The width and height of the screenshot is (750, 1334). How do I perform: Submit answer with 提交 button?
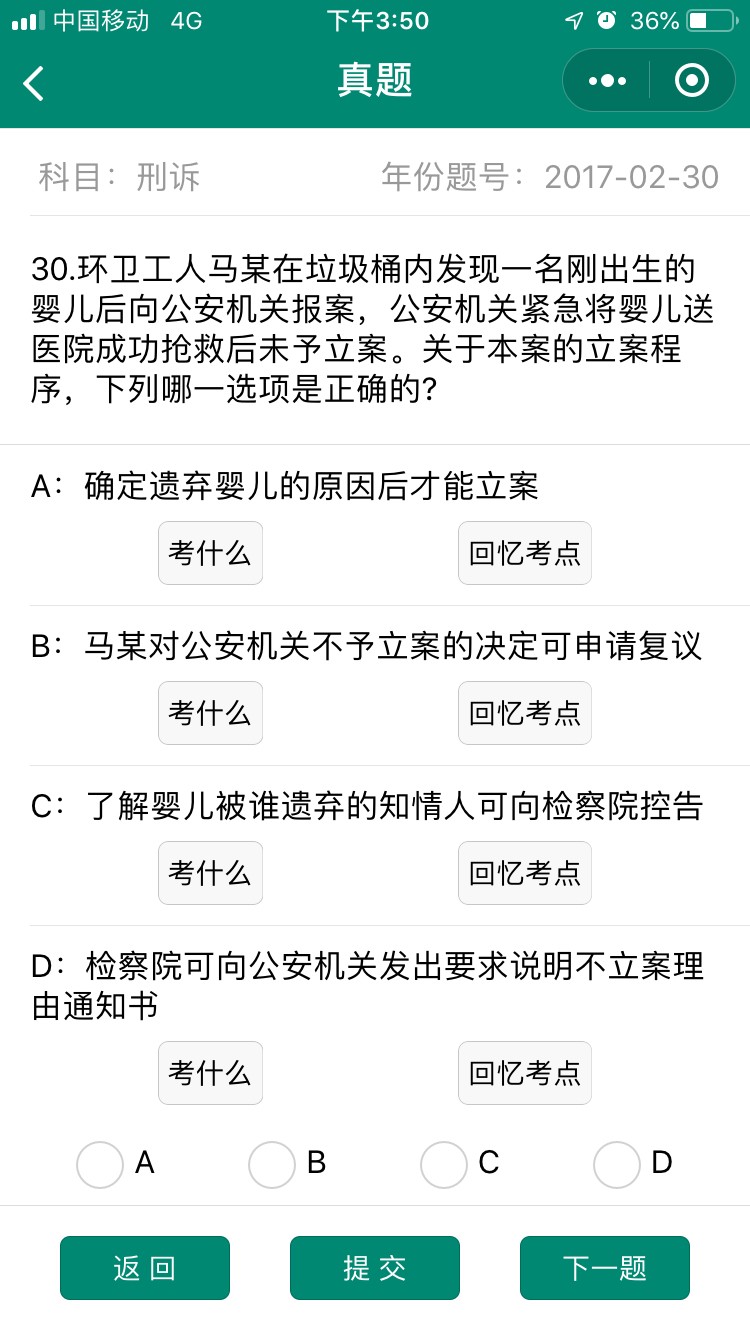pos(375,1268)
